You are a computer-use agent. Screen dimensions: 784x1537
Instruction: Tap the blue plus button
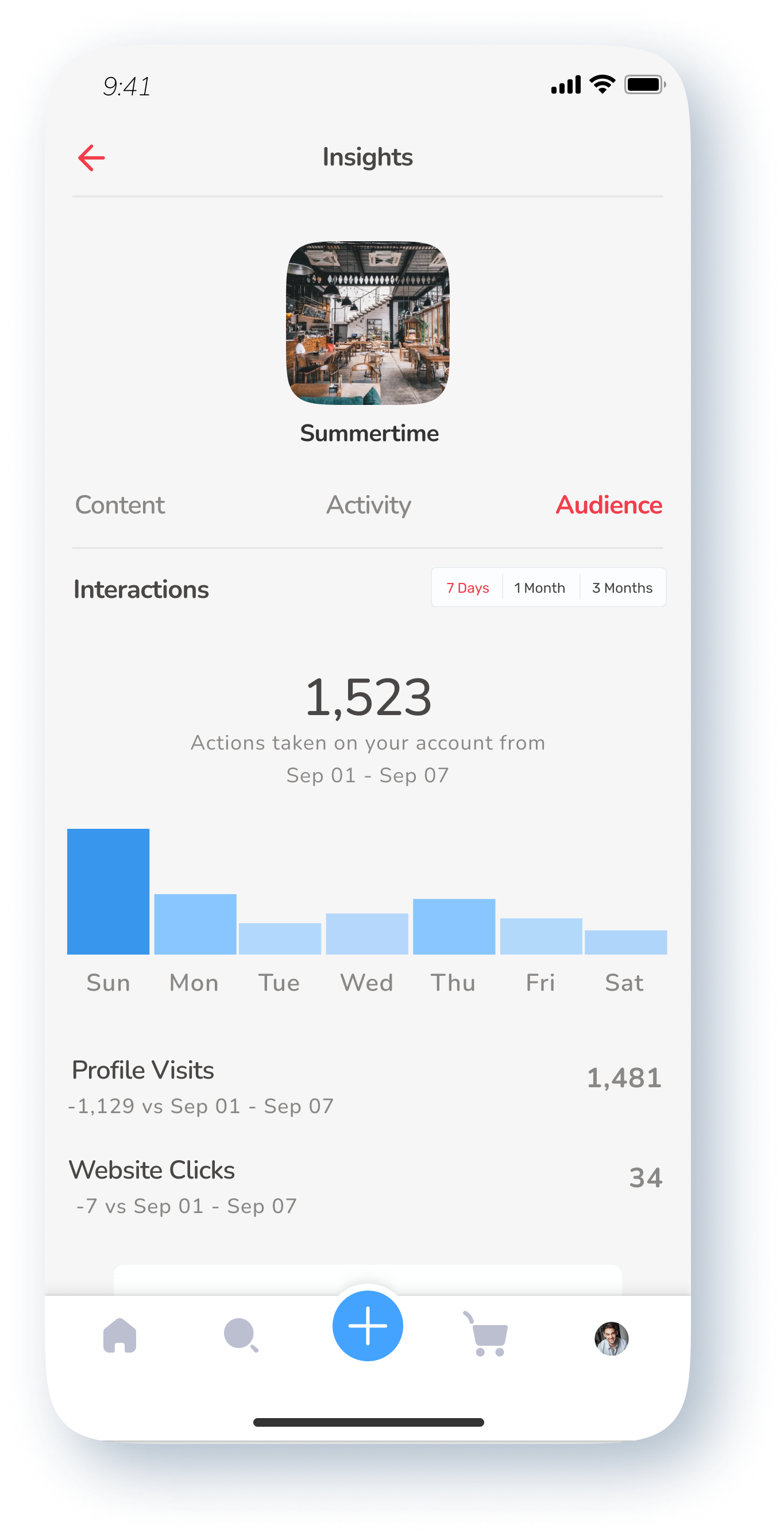coord(368,1325)
